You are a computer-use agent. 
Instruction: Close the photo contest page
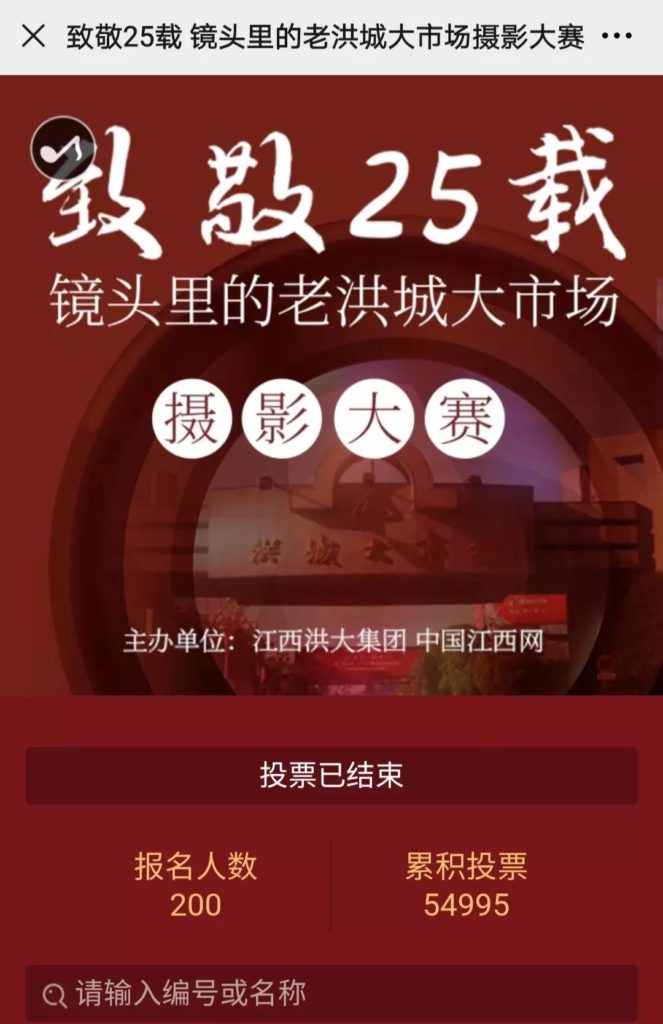pyautogui.click(x=33, y=37)
